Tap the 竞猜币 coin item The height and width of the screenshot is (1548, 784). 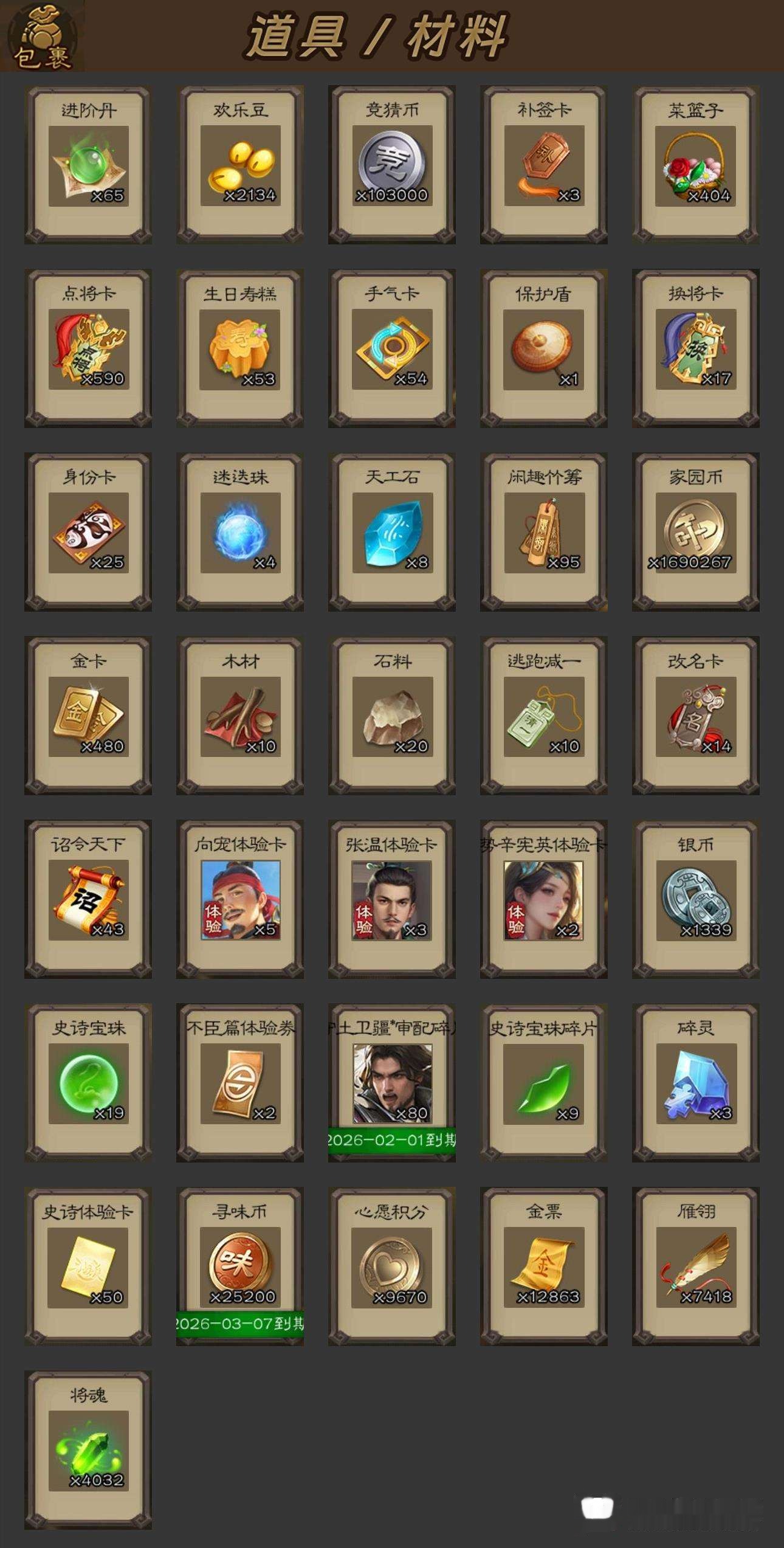392,165
